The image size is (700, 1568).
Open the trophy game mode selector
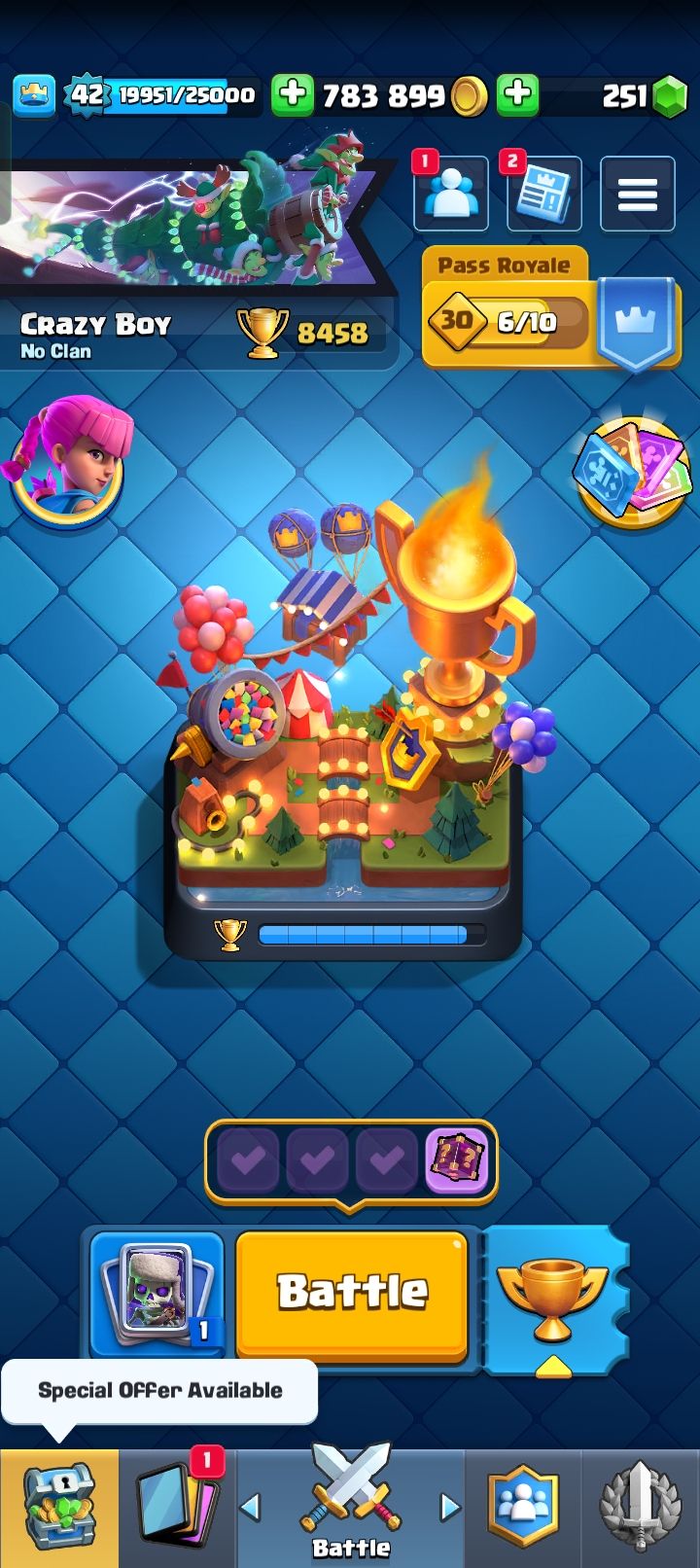[552, 1292]
